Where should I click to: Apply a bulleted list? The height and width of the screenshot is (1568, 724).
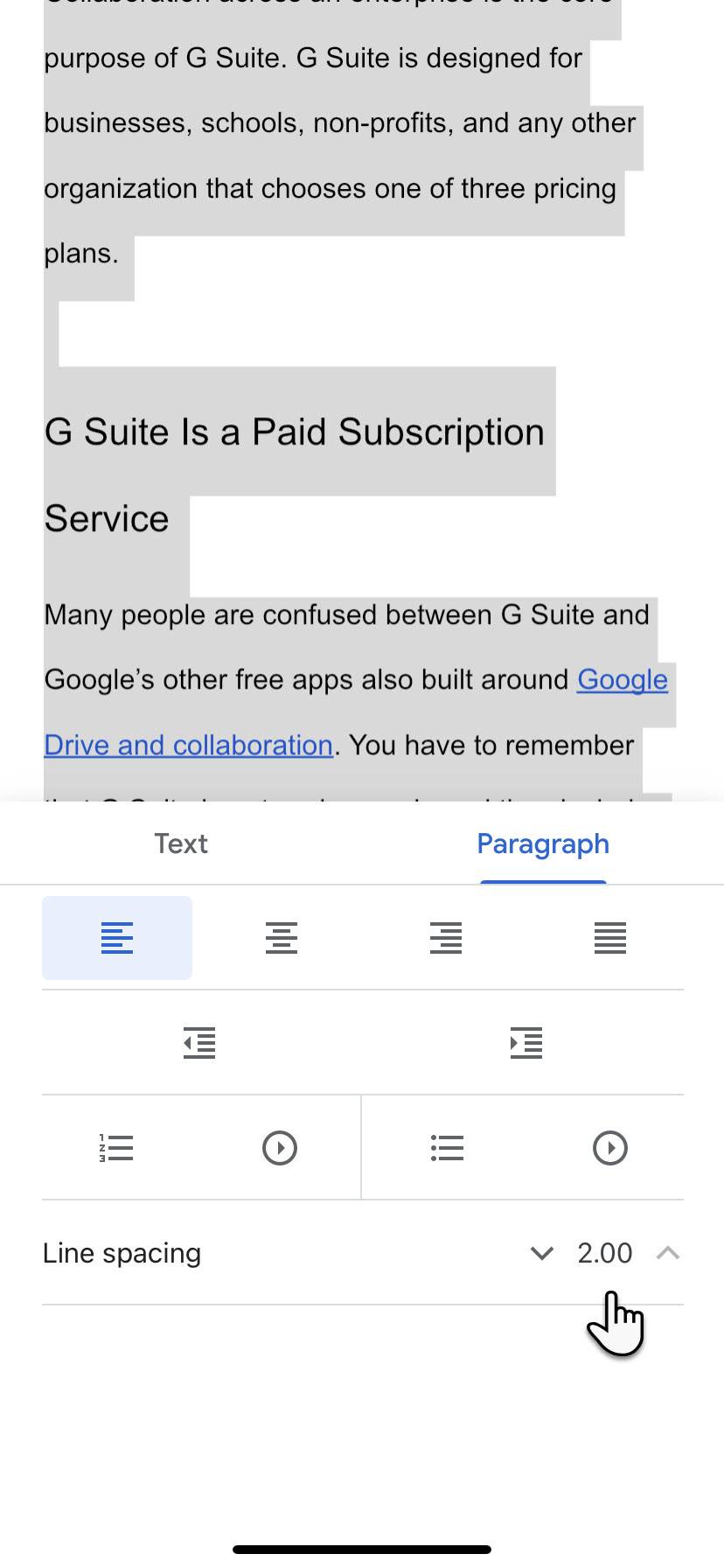[x=447, y=1147]
